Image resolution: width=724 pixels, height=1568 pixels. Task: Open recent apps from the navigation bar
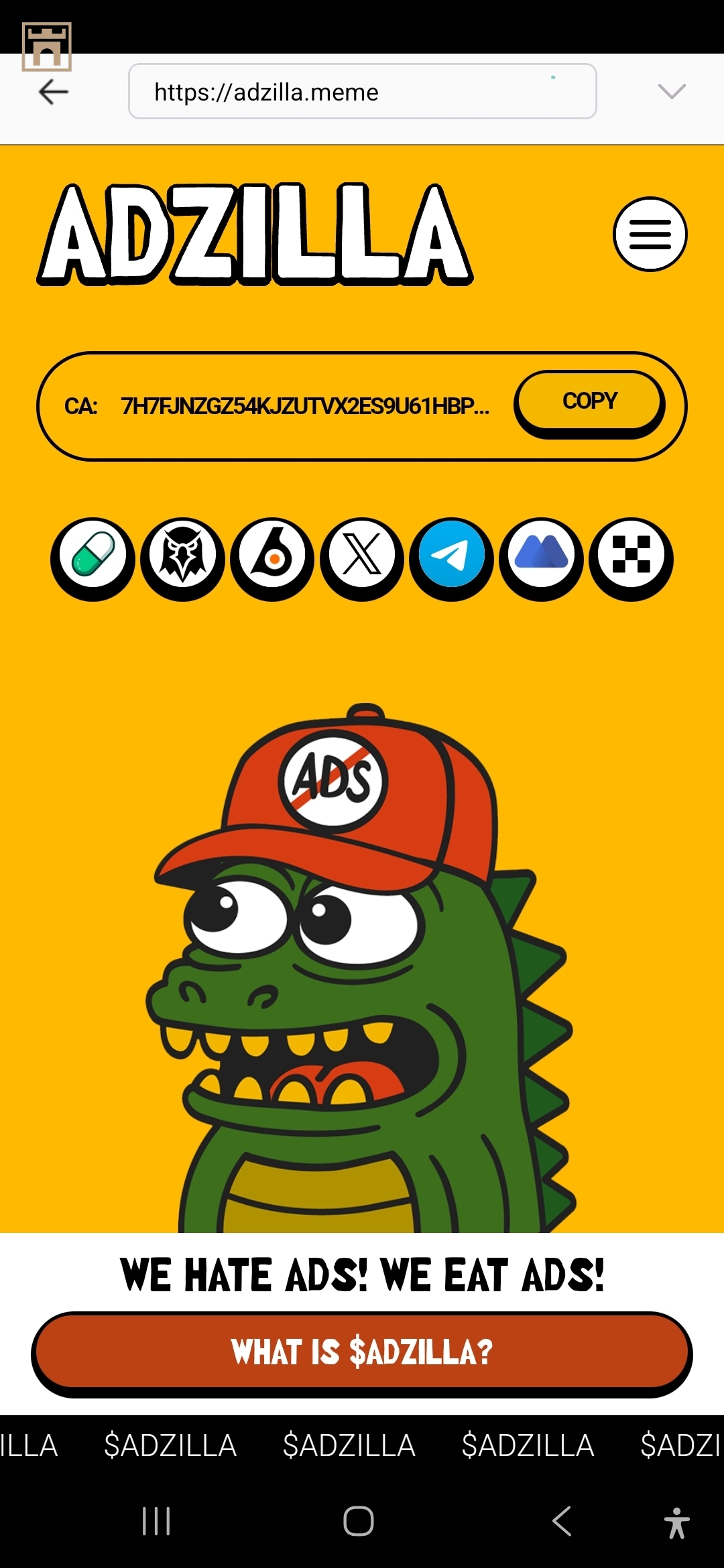coord(156,1521)
